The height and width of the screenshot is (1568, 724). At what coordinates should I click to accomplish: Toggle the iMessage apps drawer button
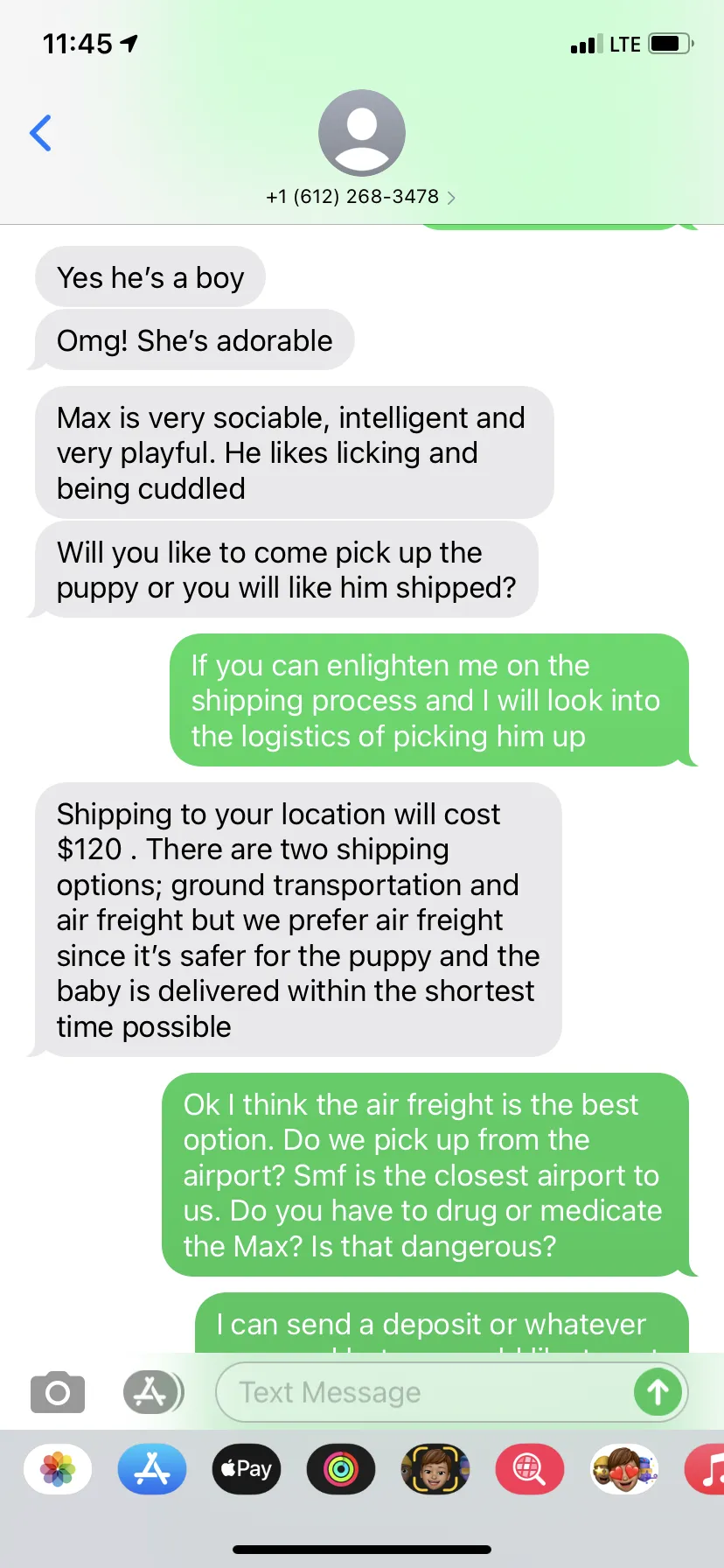pyautogui.click(x=153, y=1392)
